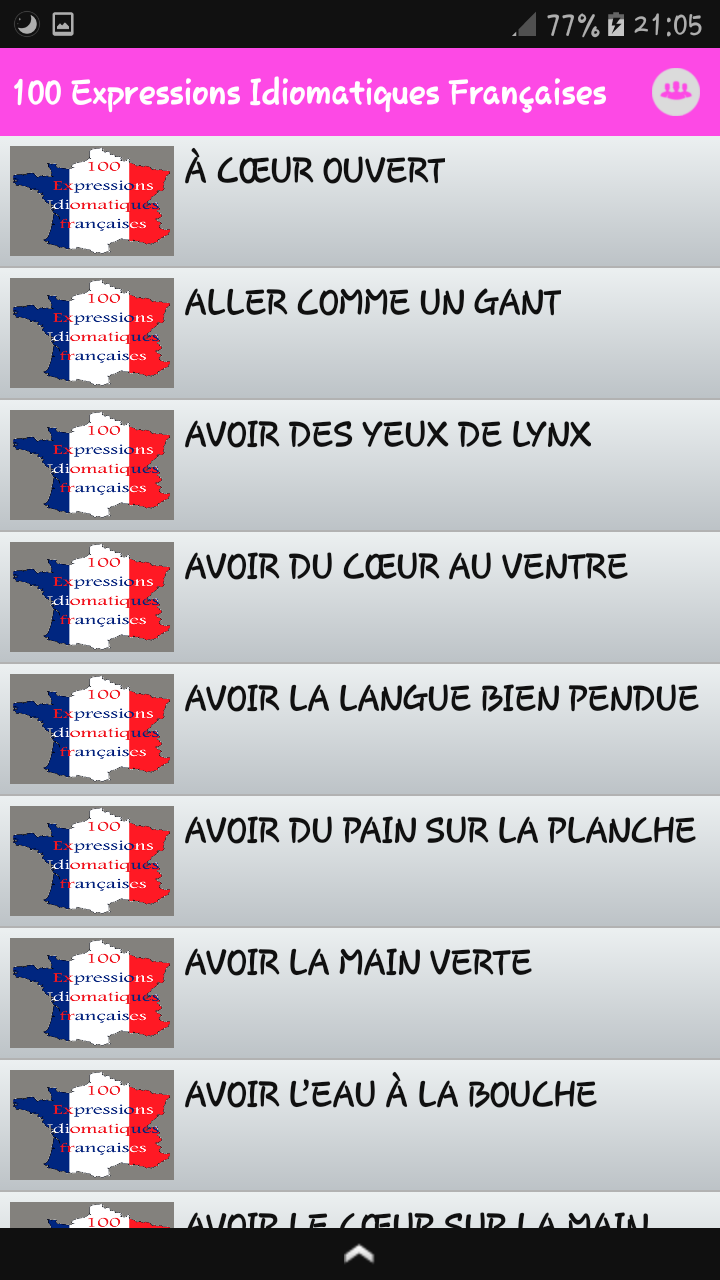Open the sharing users icon in the header

(675, 91)
